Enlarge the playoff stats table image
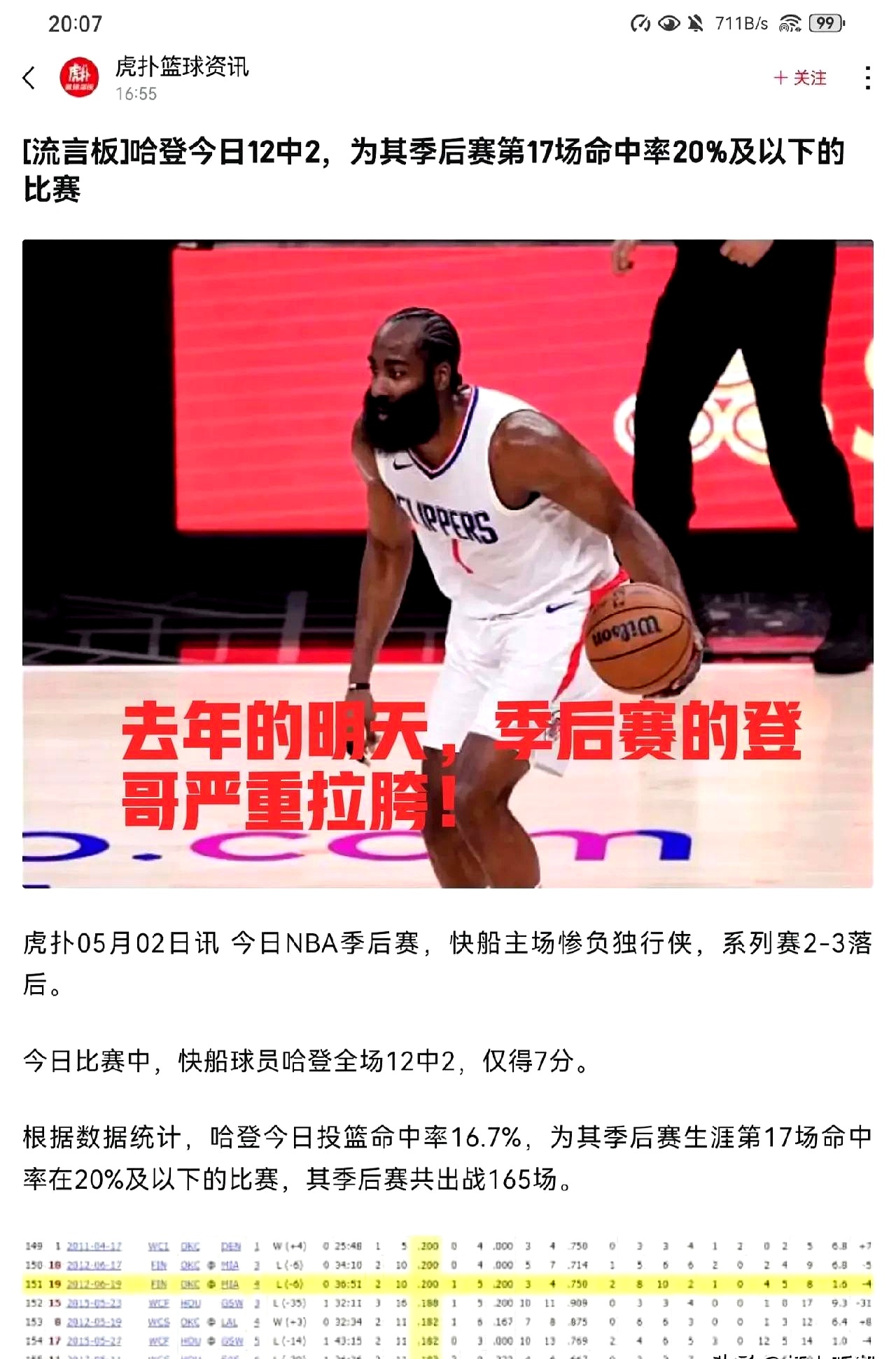Screen dimensions: 896x1359 [x=447, y=1295]
